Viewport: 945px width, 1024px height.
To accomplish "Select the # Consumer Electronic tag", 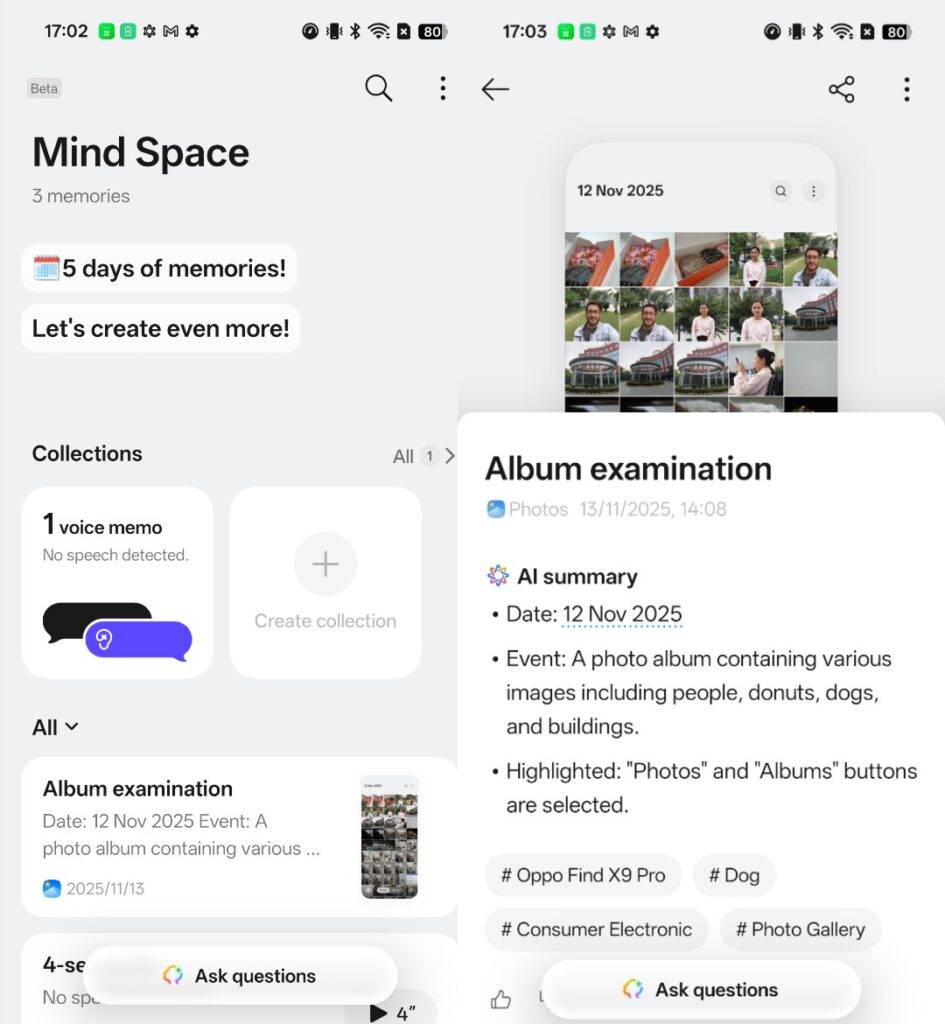I will (x=596, y=929).
